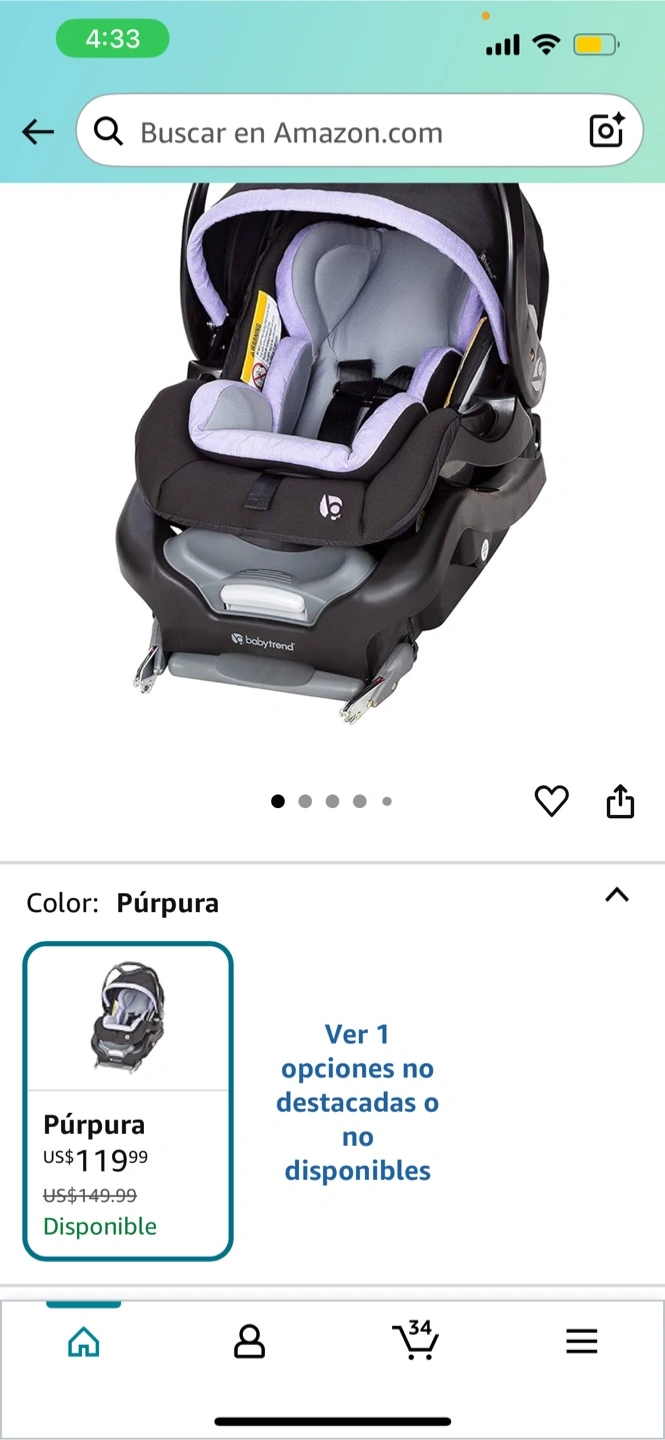This screenshot has height=1440, width=665.
Task: Share this product
Action: point(620,800)
